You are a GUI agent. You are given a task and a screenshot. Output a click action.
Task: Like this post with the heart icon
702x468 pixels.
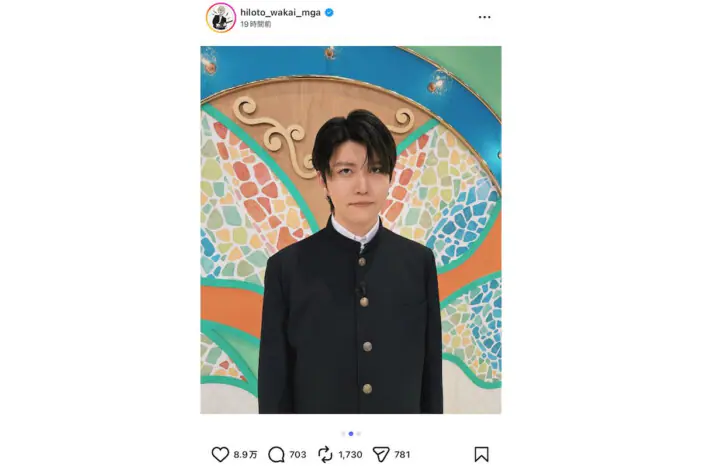pos(220,454)
